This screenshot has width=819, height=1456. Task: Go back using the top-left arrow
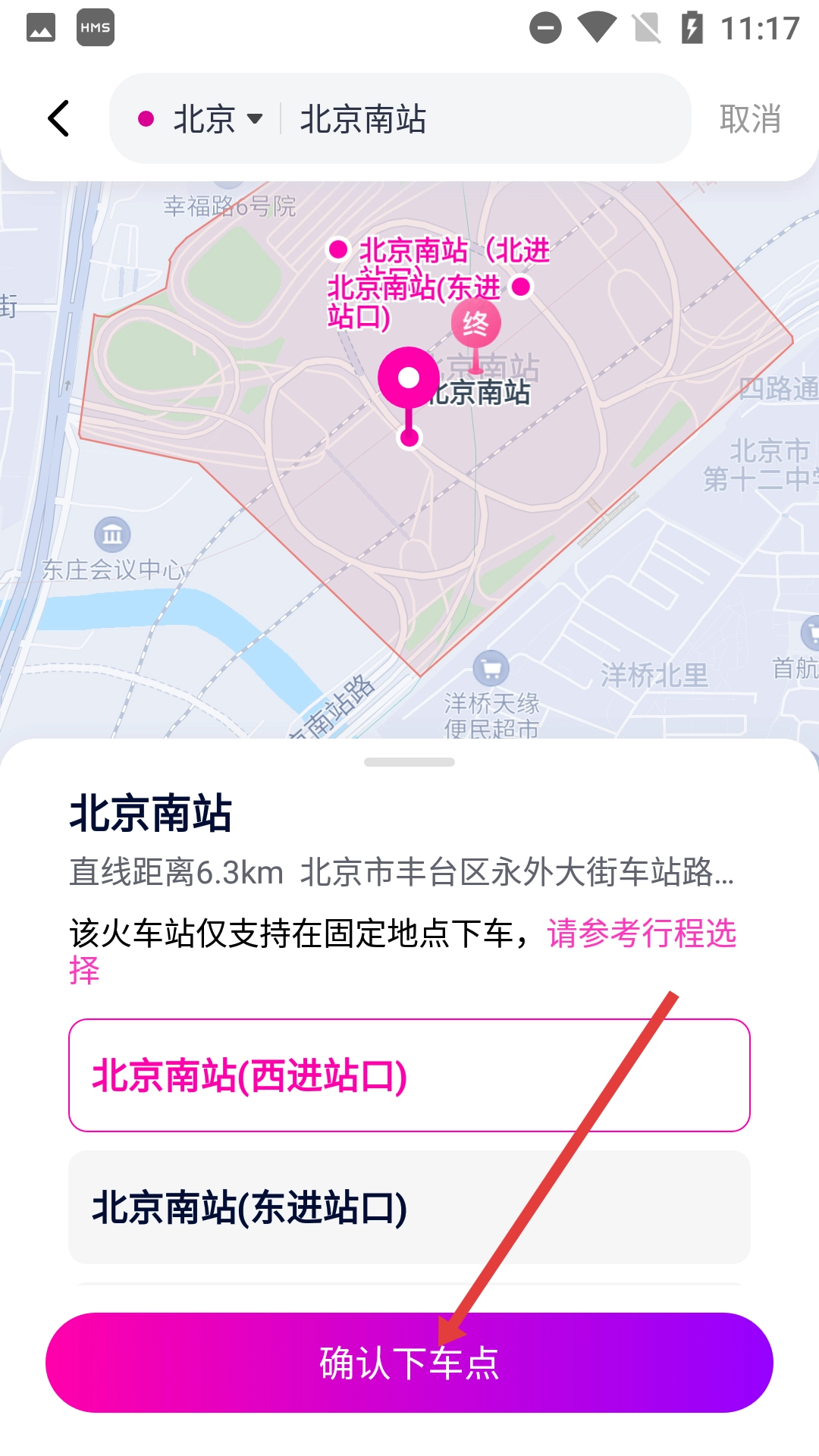[58, 118]
